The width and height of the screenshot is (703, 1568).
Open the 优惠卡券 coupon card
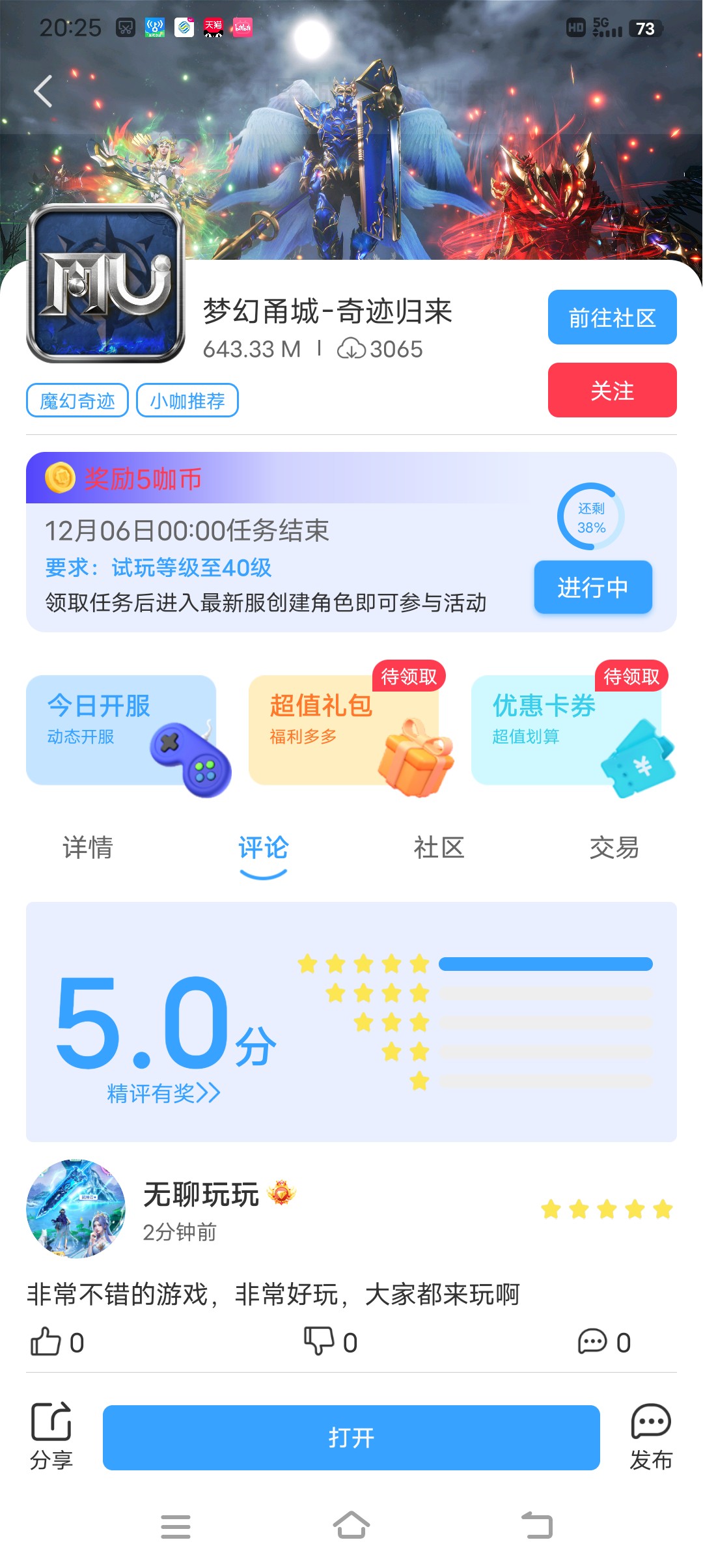(566, 730)
